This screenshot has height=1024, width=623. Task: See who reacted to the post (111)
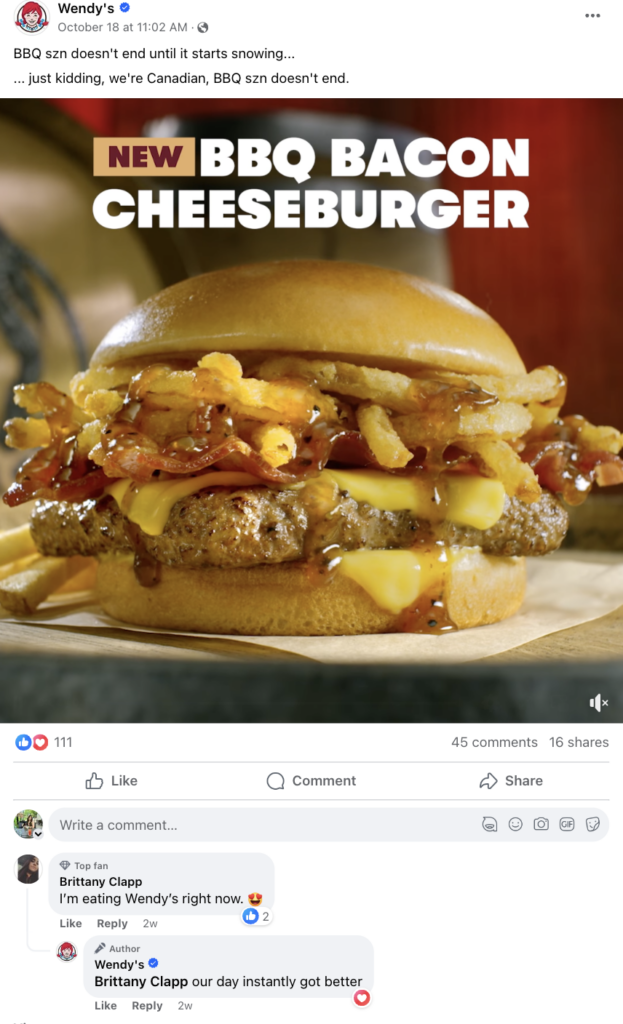tap(44, 742)
